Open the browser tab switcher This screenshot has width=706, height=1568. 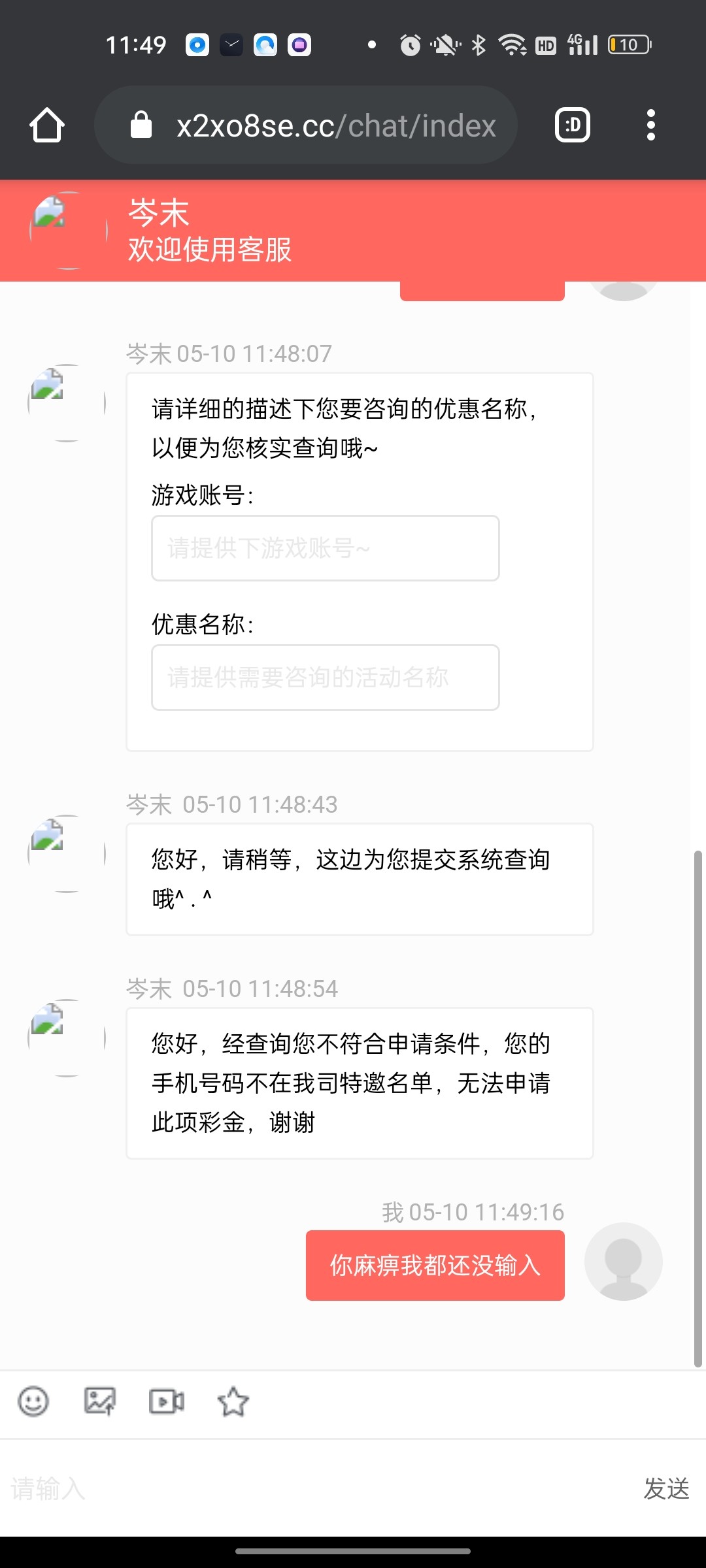point(572,125)
